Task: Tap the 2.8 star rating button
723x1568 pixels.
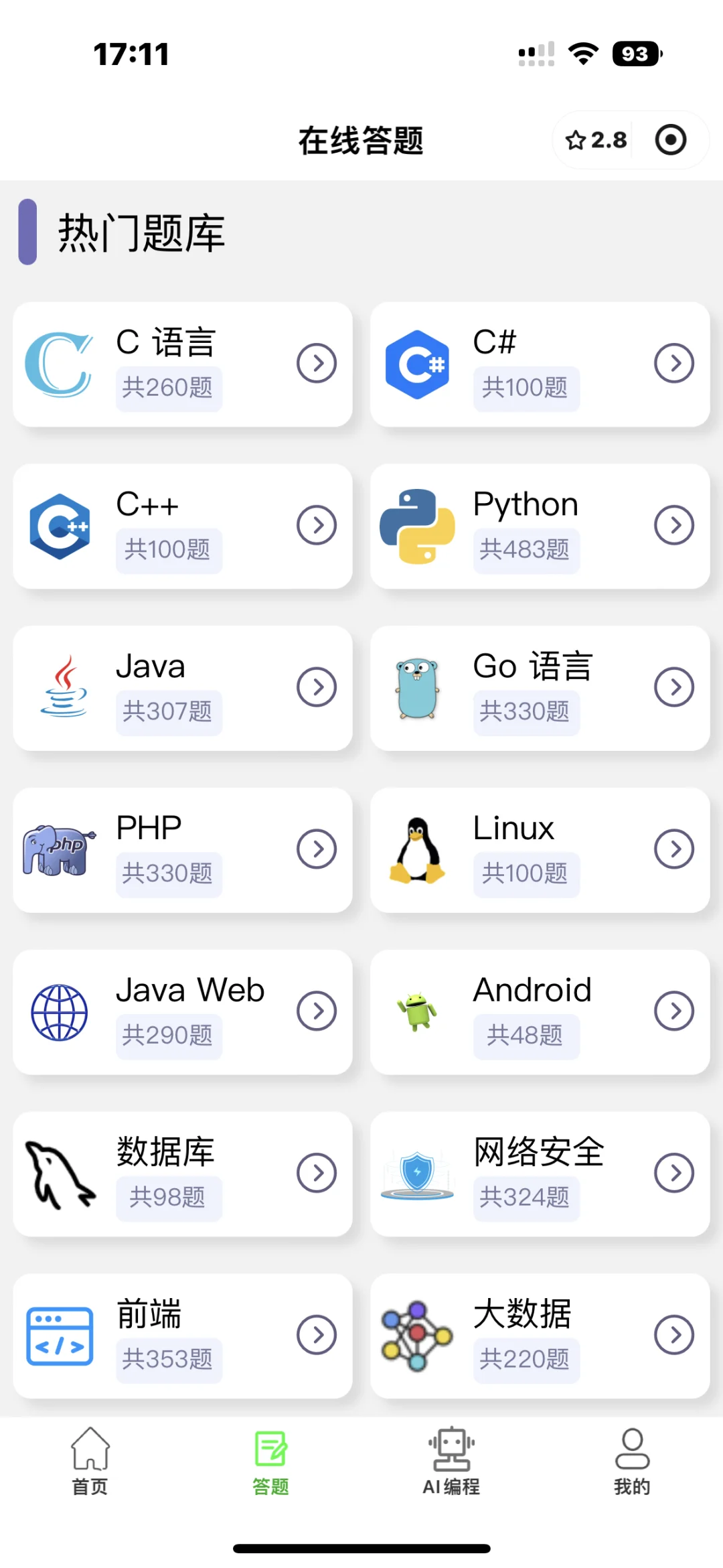Action: pos(595,140)
